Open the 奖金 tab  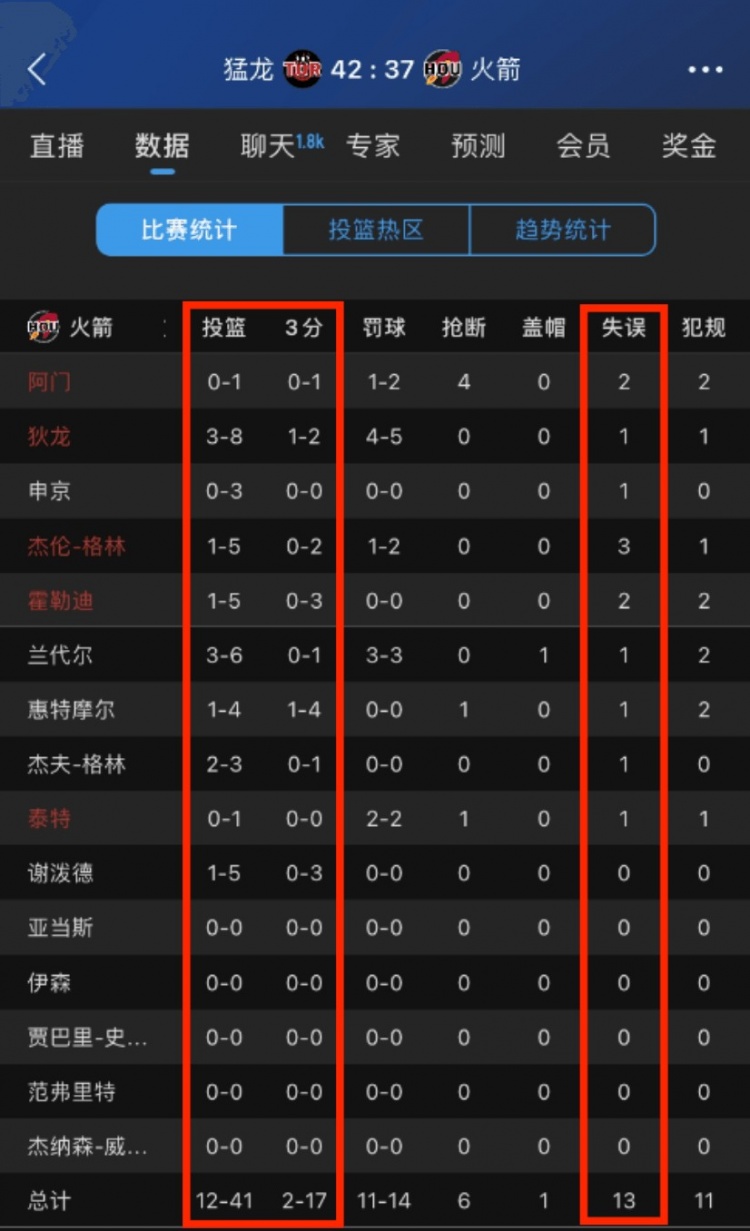tap(689, 146)
